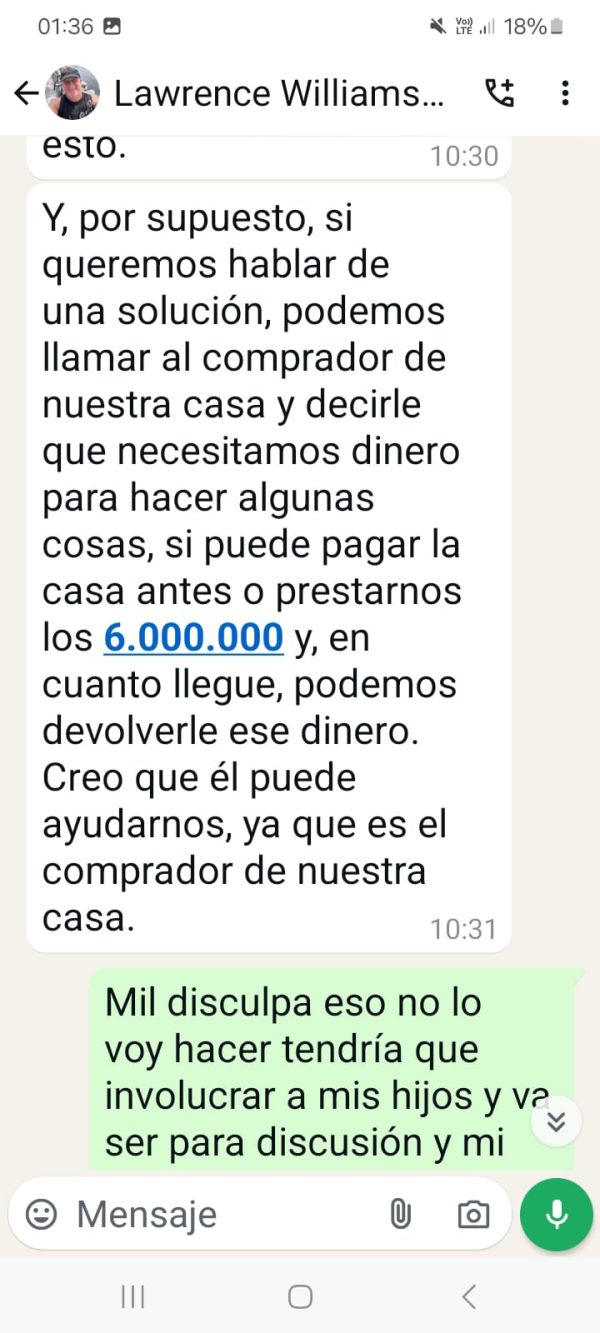Go to the system home screen

300,1297
